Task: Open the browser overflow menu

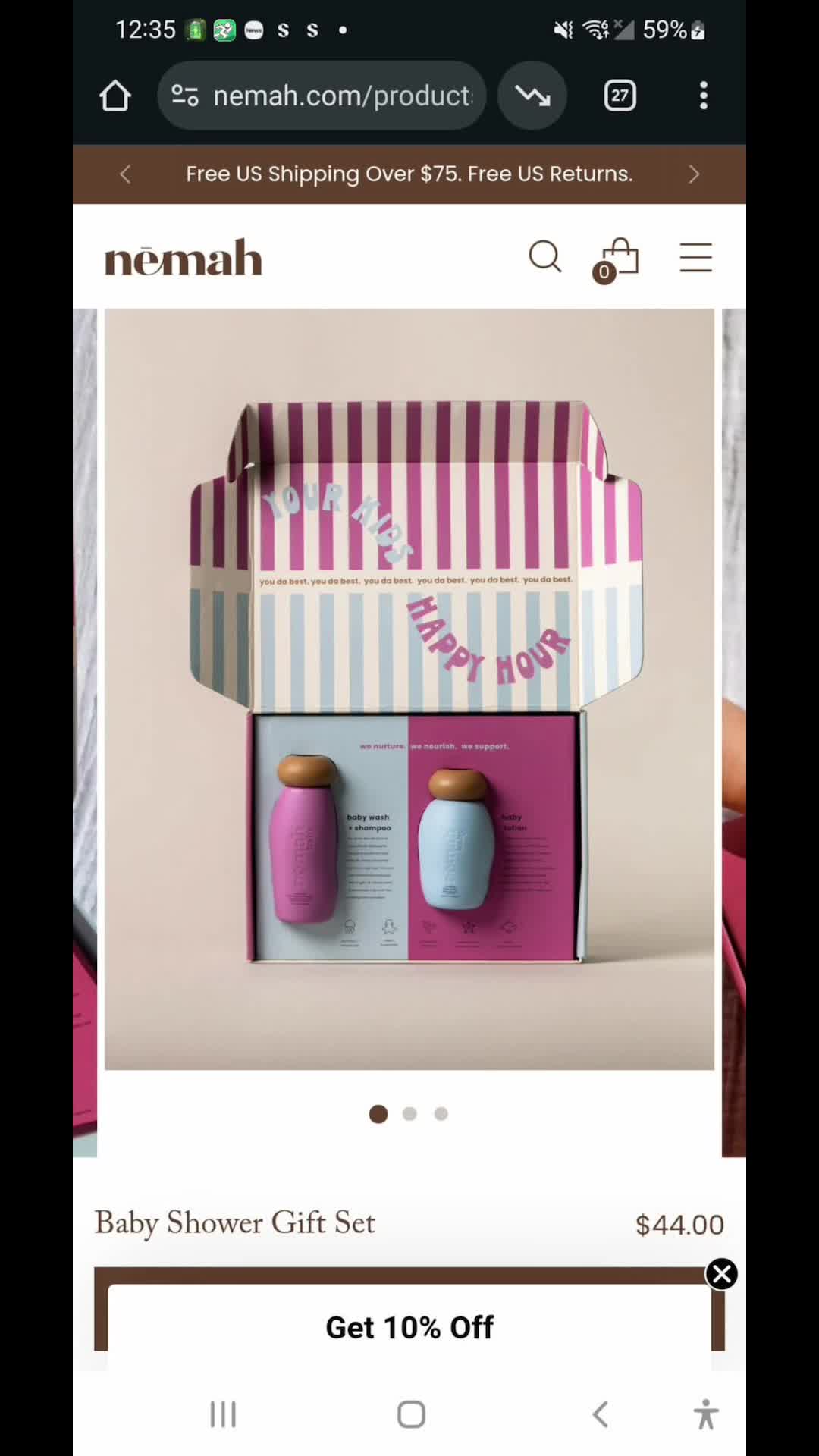Action: pos(704,96)
